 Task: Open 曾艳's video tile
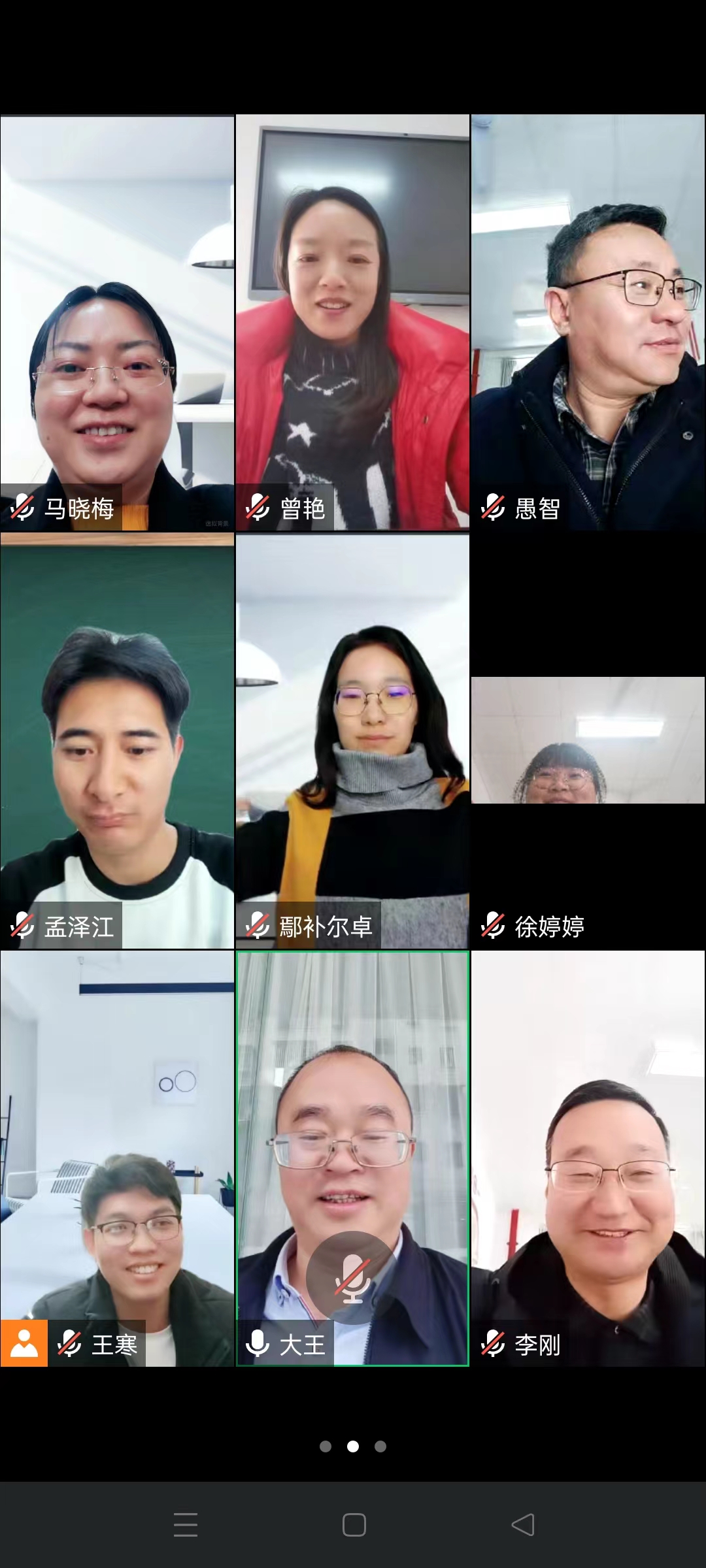pyautogui.click(x=352, y=323)
